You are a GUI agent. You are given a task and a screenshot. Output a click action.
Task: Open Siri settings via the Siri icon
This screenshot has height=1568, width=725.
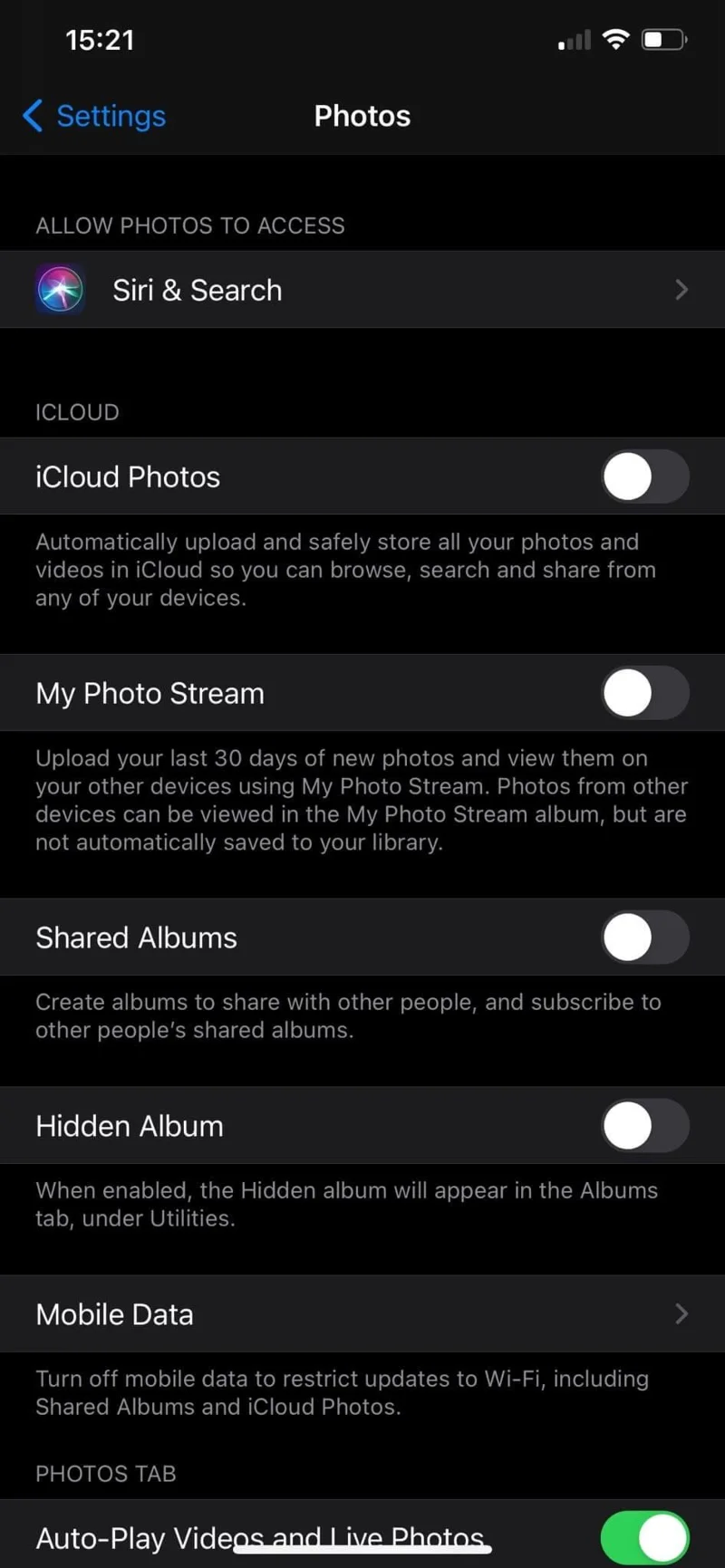tap(60, 289)
